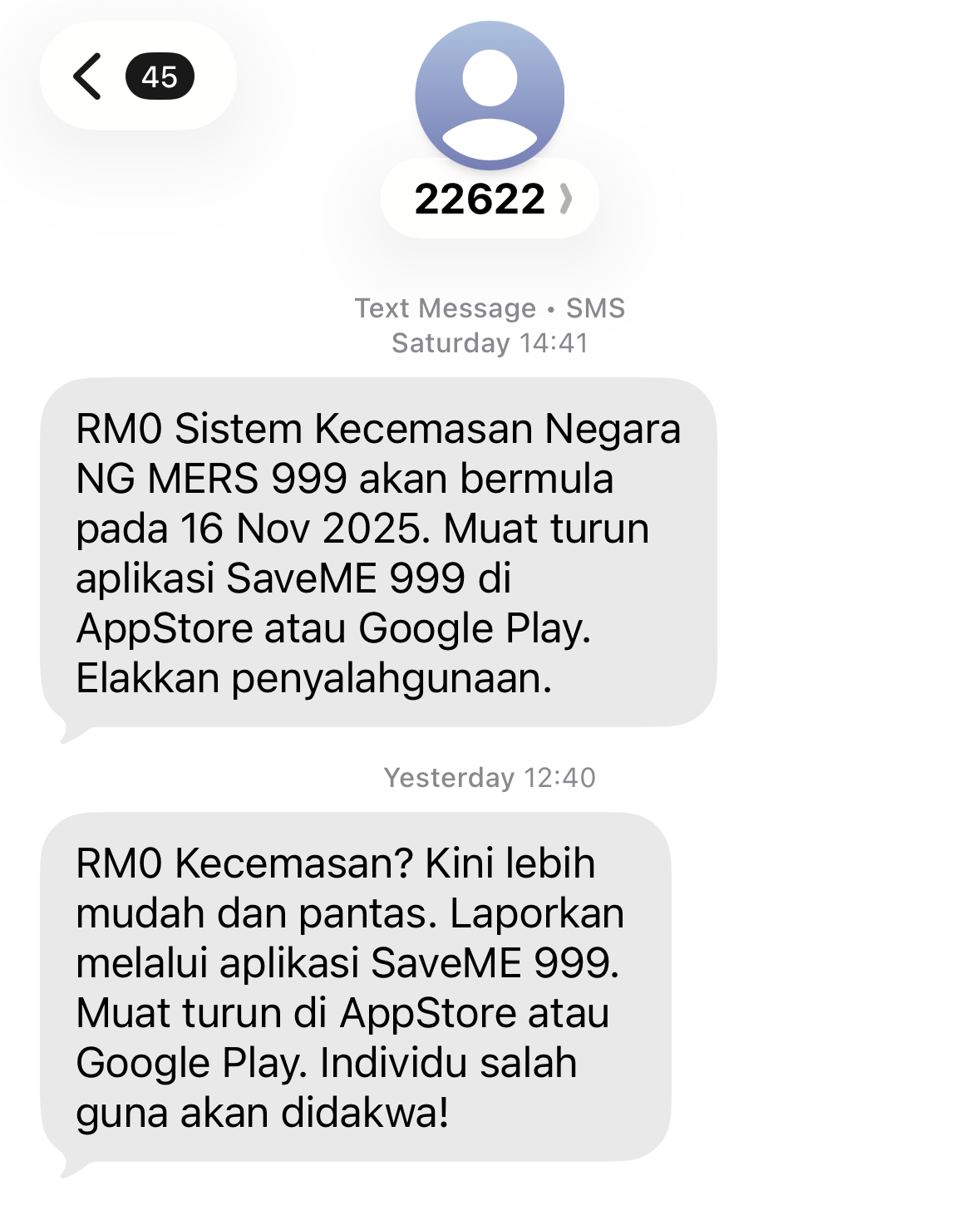Tap the sender's profile avatar

490,93
